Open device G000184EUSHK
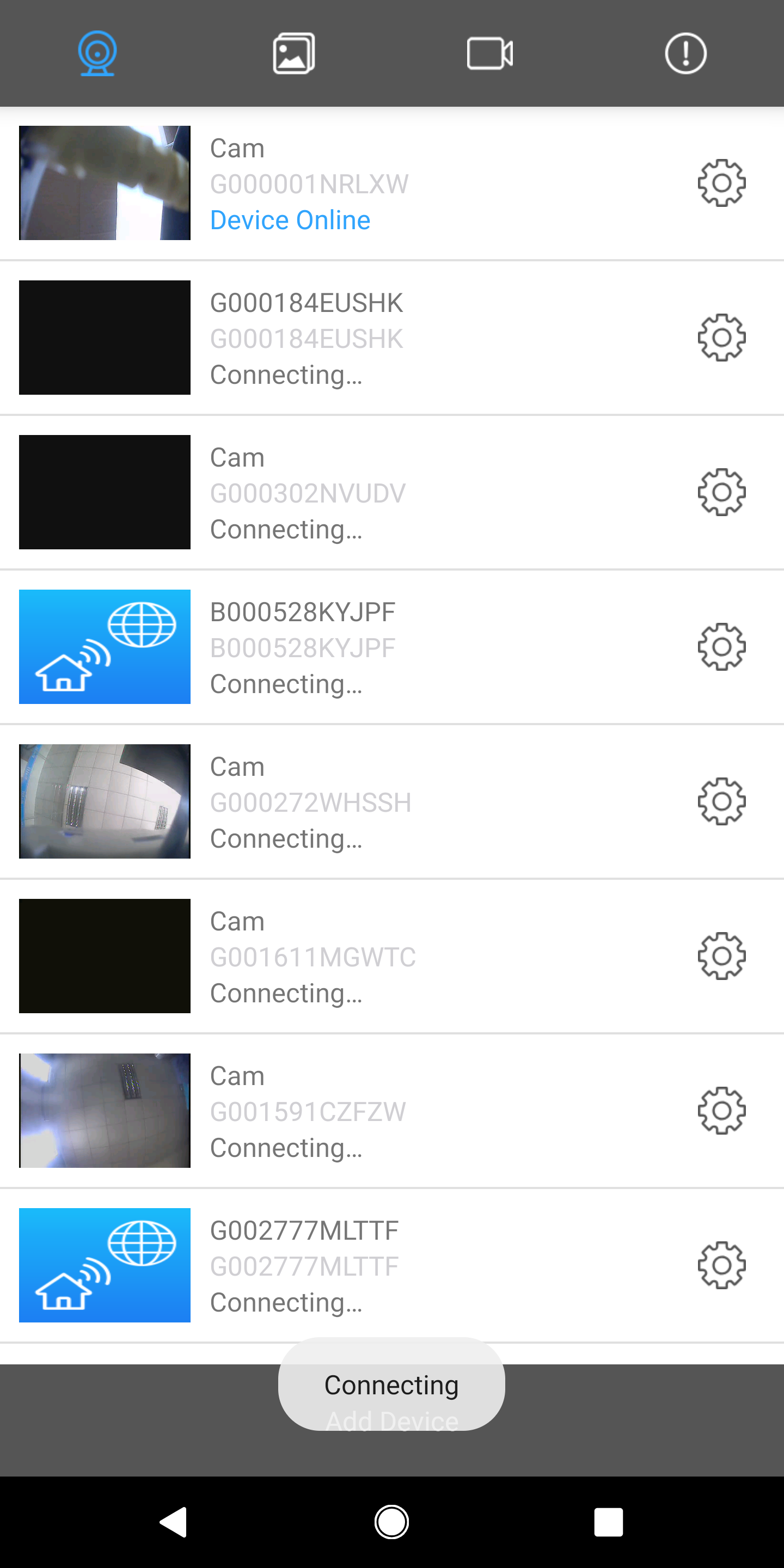The width and height of the screenshot is (784, 1568). point(392,338)
